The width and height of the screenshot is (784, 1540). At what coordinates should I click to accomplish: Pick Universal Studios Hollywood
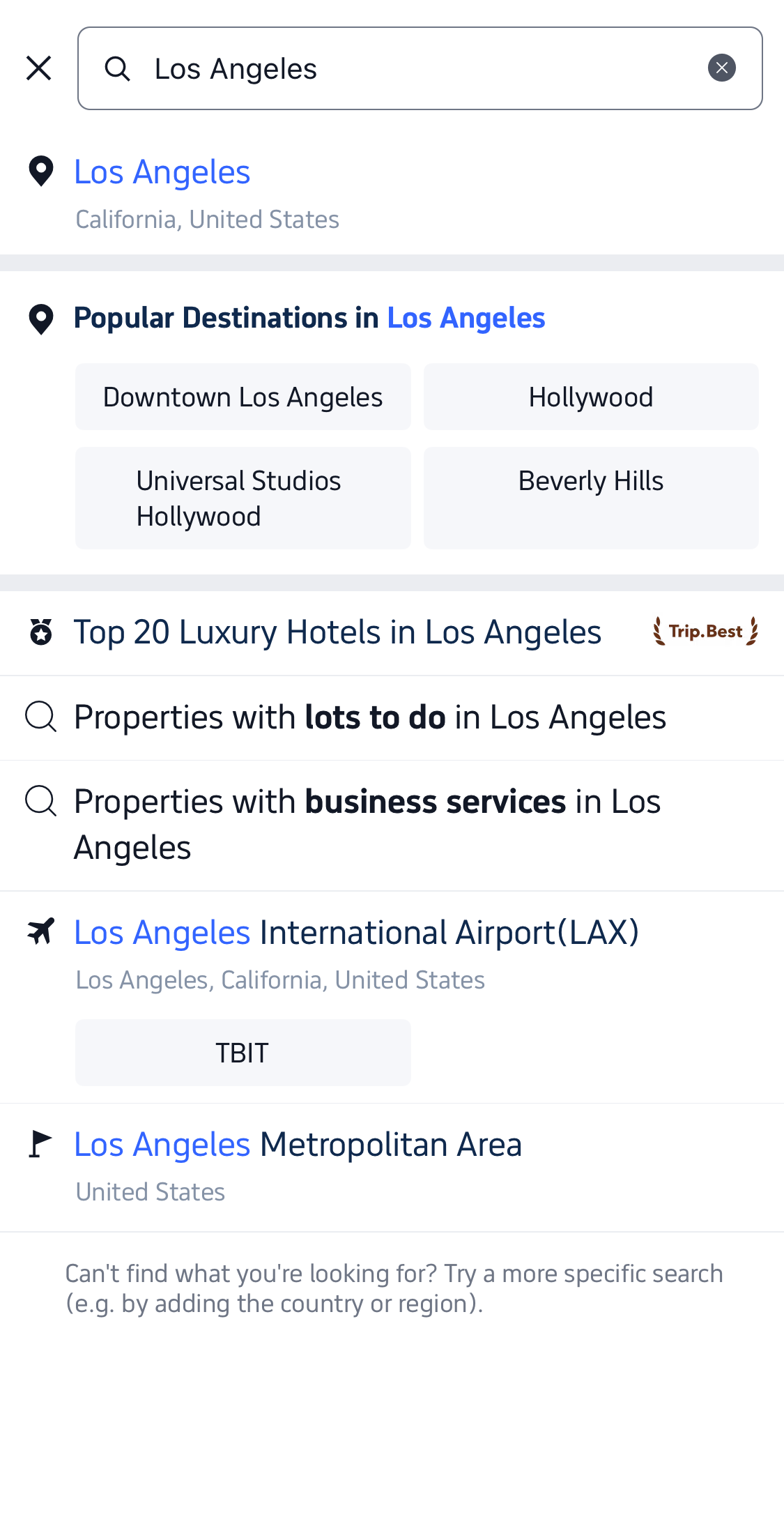(x=243, y=497)
